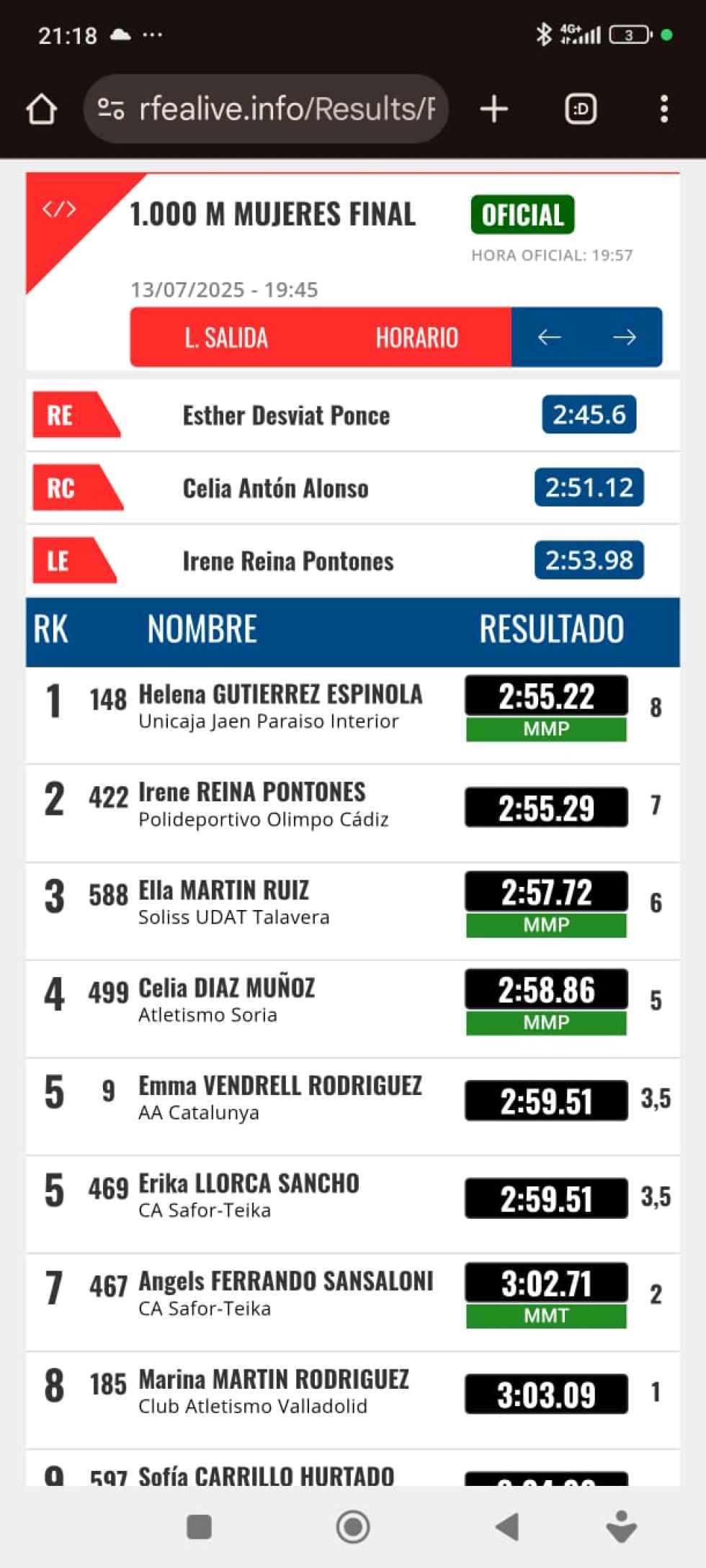Image resolution: width=706 pixels, height=1568 pixels.
Task: Open the L. SALIDA start list
Action: pyautogui.click(x=226, y=338)
